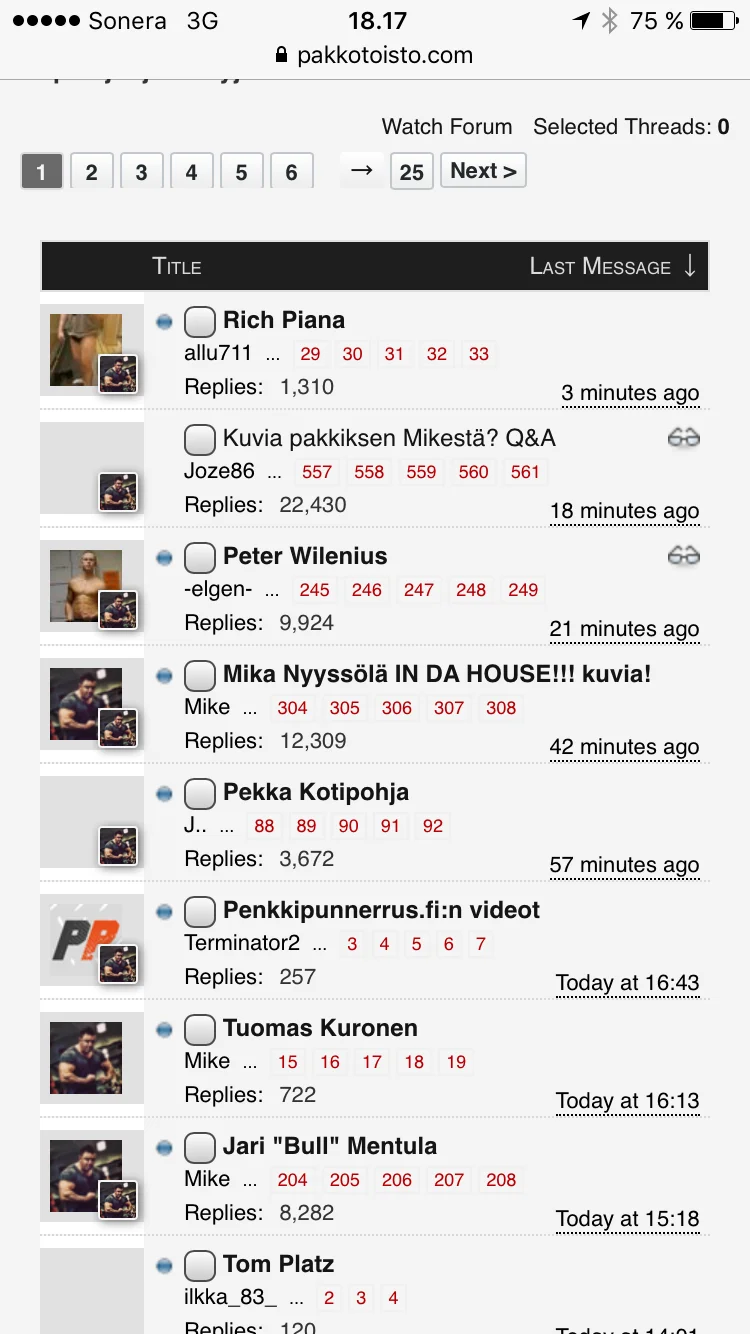Image resolution: width=750 pixels, height=1334 pixels.
Task: Open page 33 of Rich Piana thread
Action: coord(479,354)
